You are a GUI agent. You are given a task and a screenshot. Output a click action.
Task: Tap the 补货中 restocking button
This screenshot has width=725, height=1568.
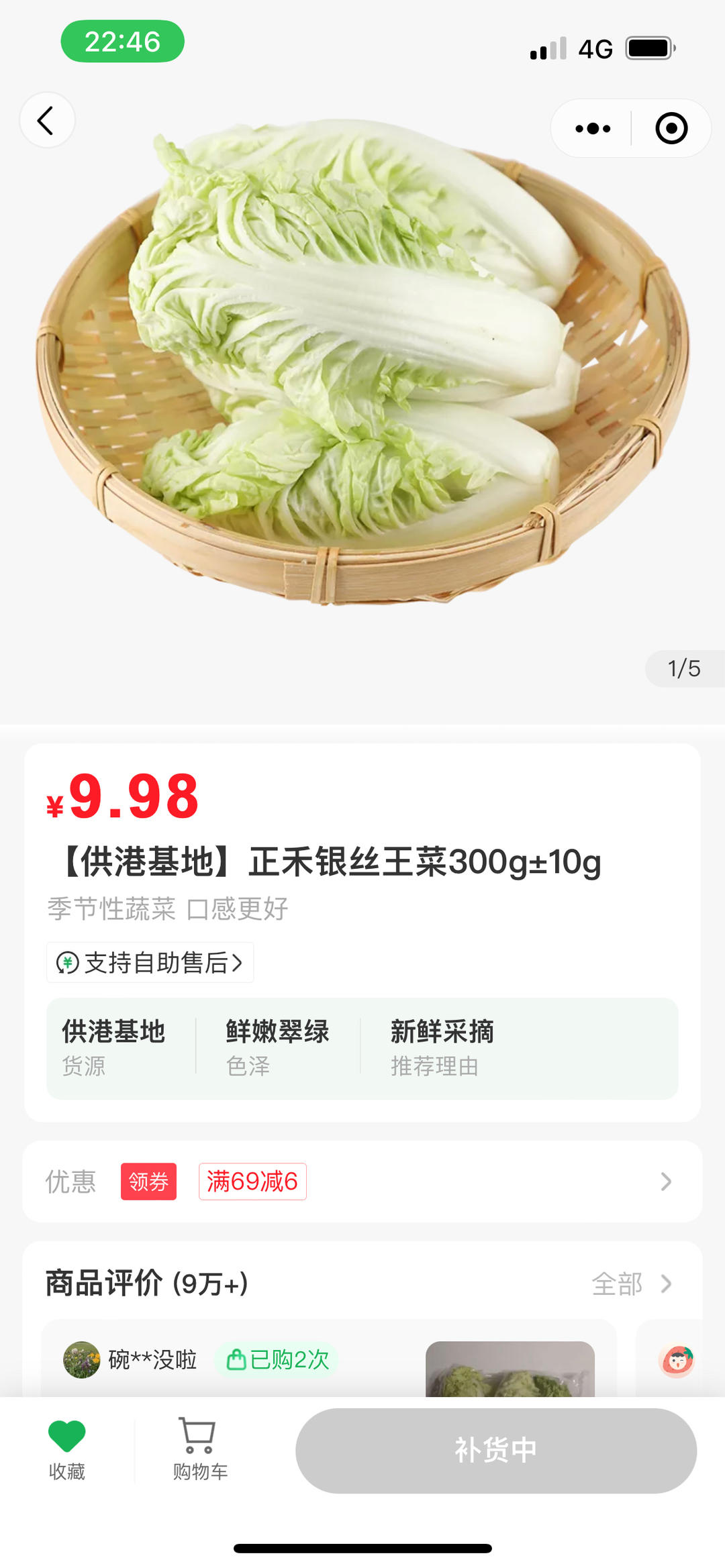pyautogui.click(x=495, y=1450)
